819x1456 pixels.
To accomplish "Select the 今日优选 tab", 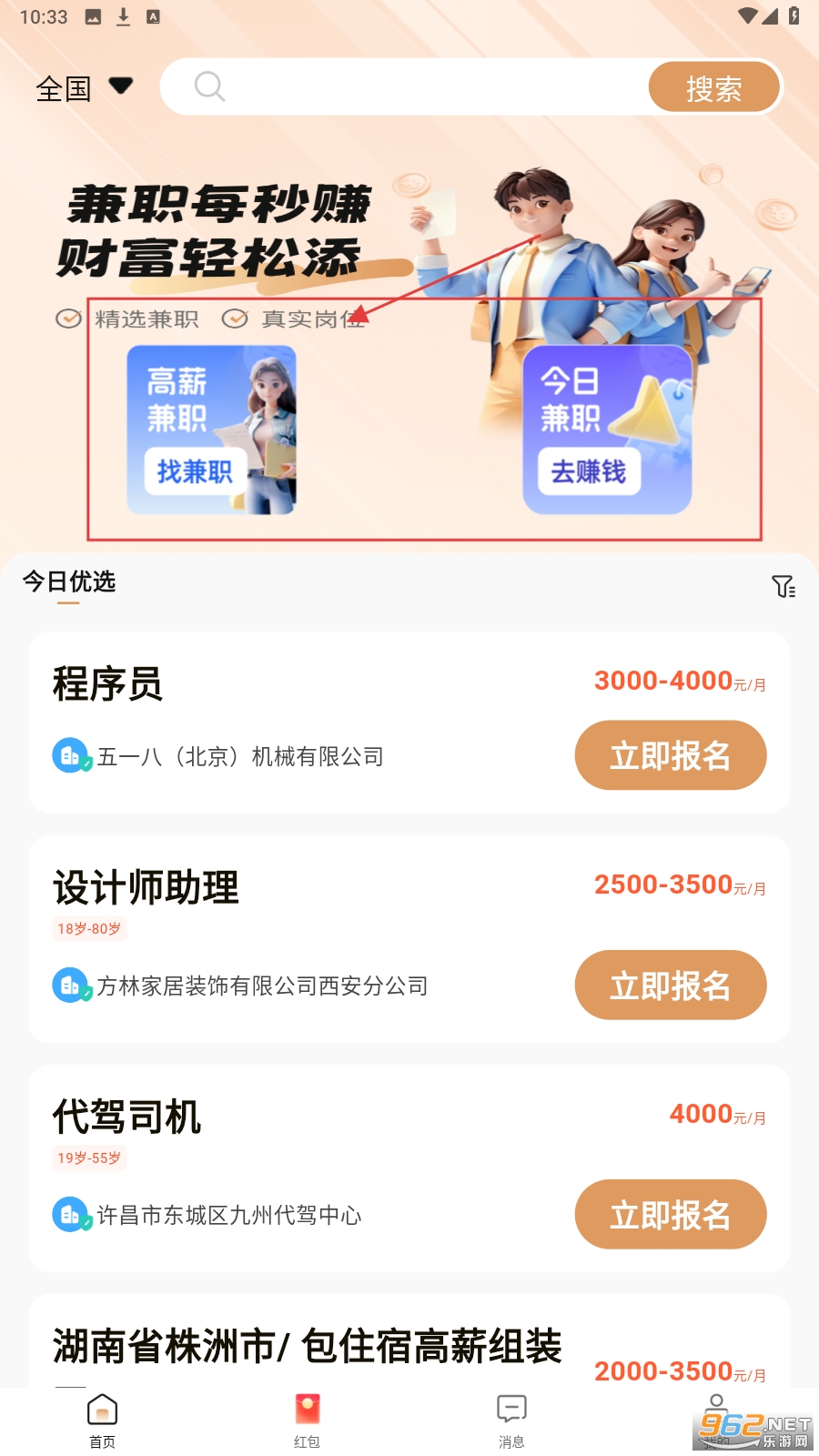I will [69, 581].
